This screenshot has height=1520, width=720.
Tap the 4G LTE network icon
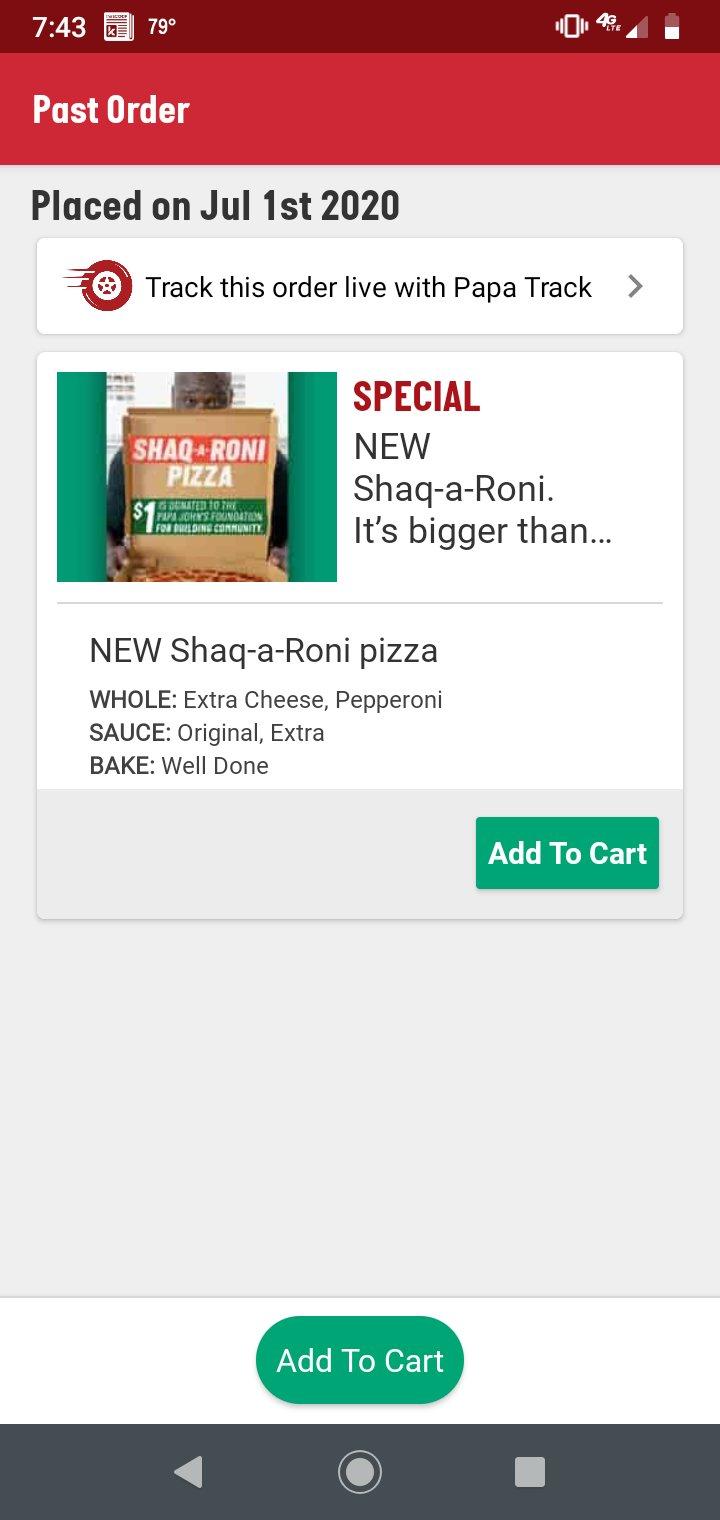click(x=608, y=25)
